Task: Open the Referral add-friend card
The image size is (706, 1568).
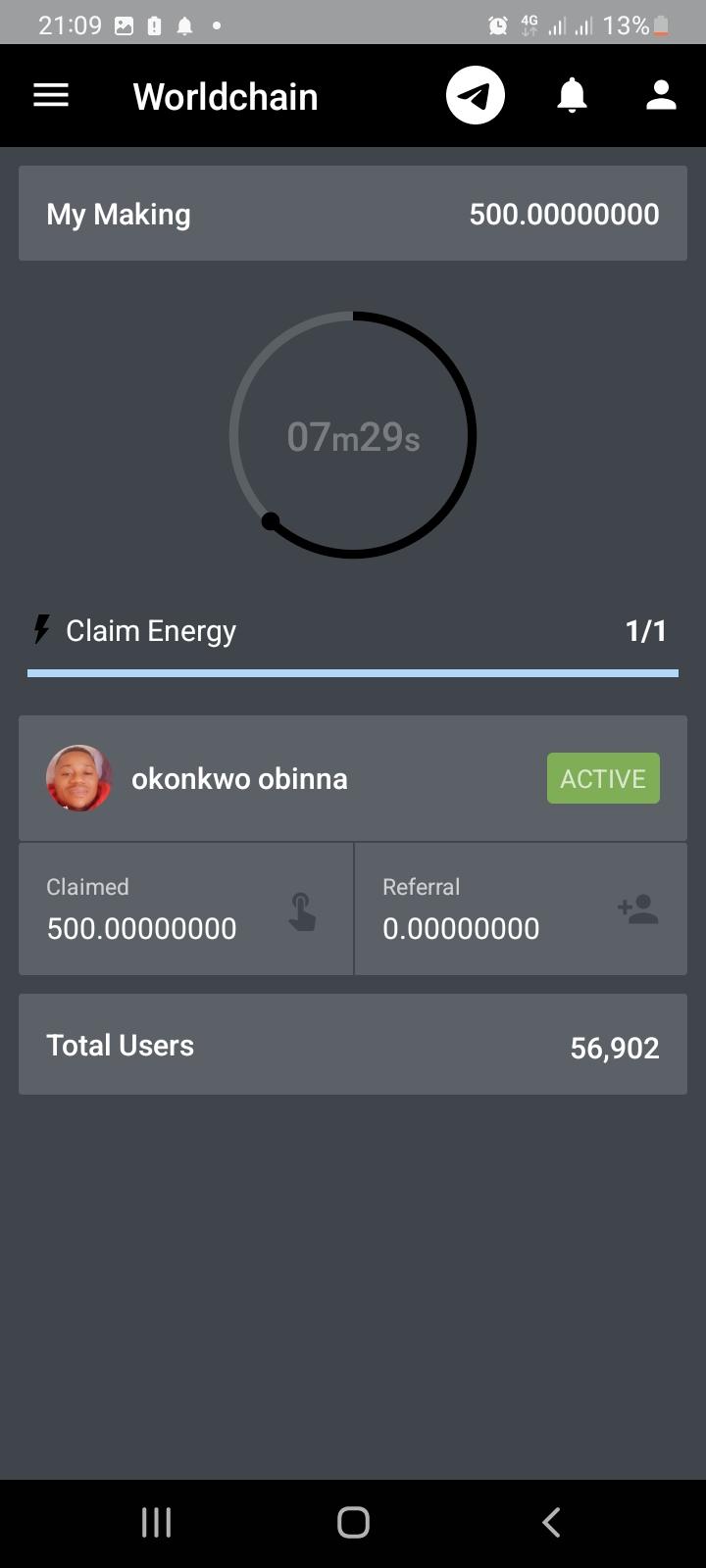Action: (521, 909)
